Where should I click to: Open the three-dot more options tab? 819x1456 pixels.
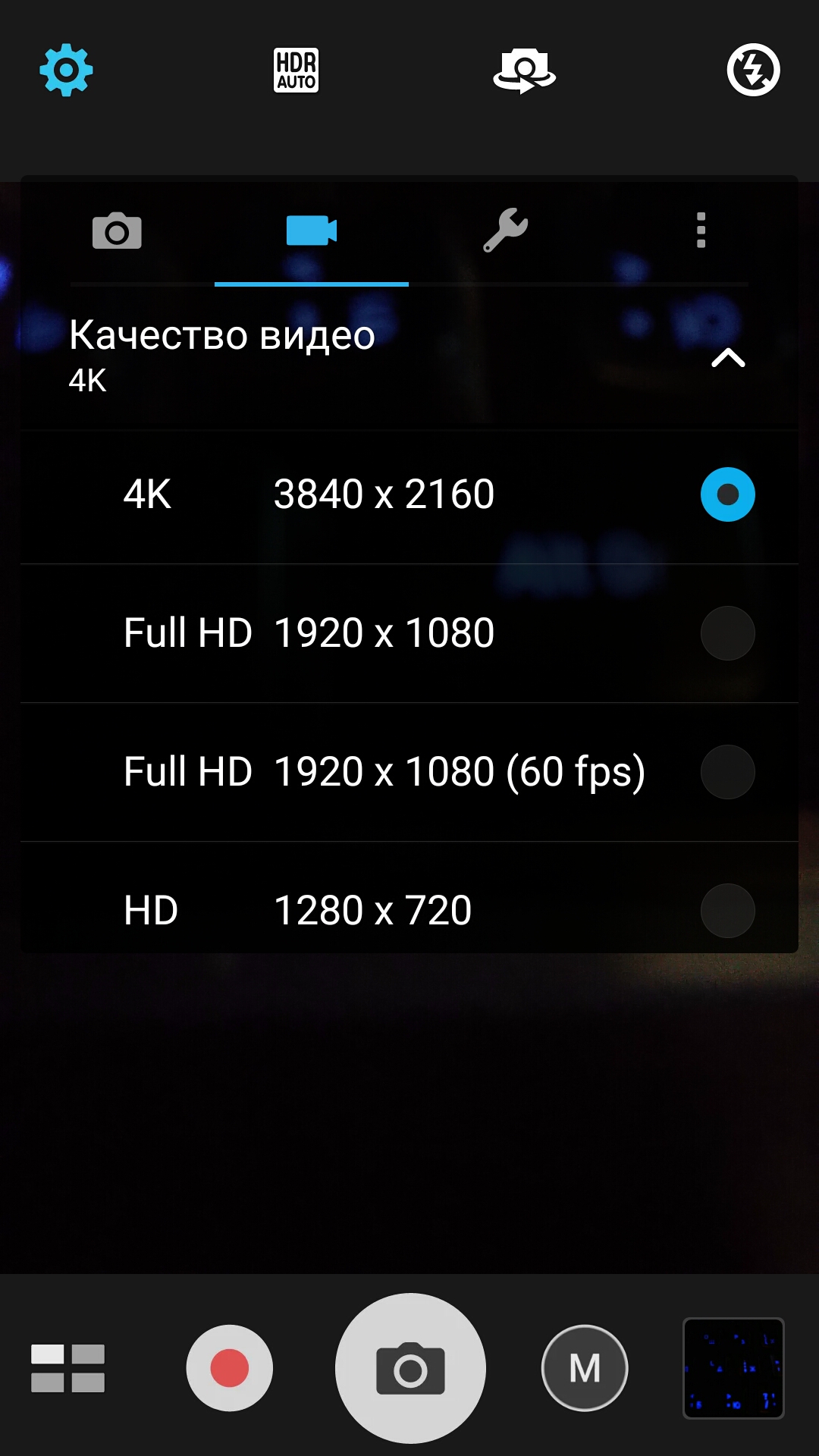[x=701, y=230]
